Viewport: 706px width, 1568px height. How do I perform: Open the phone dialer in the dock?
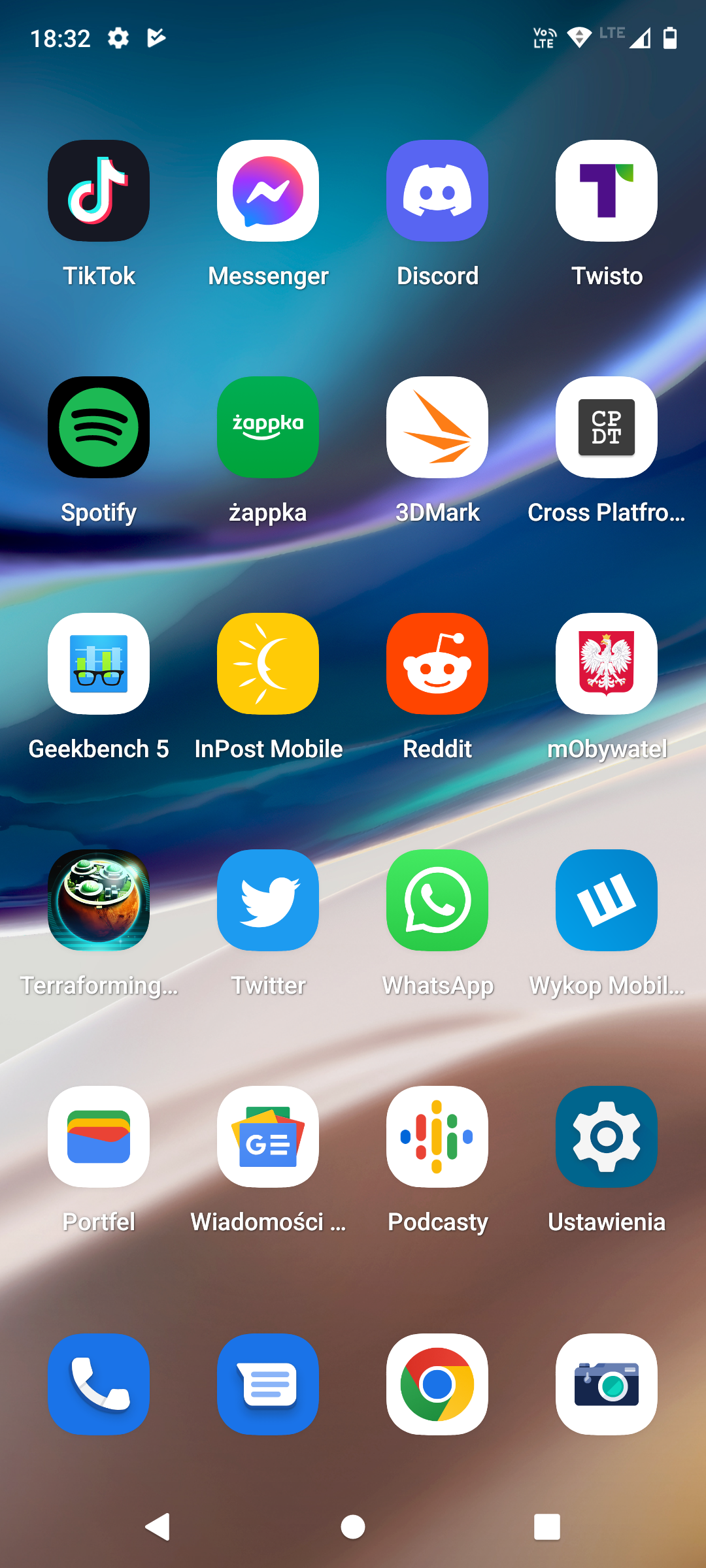point(99,1384)
